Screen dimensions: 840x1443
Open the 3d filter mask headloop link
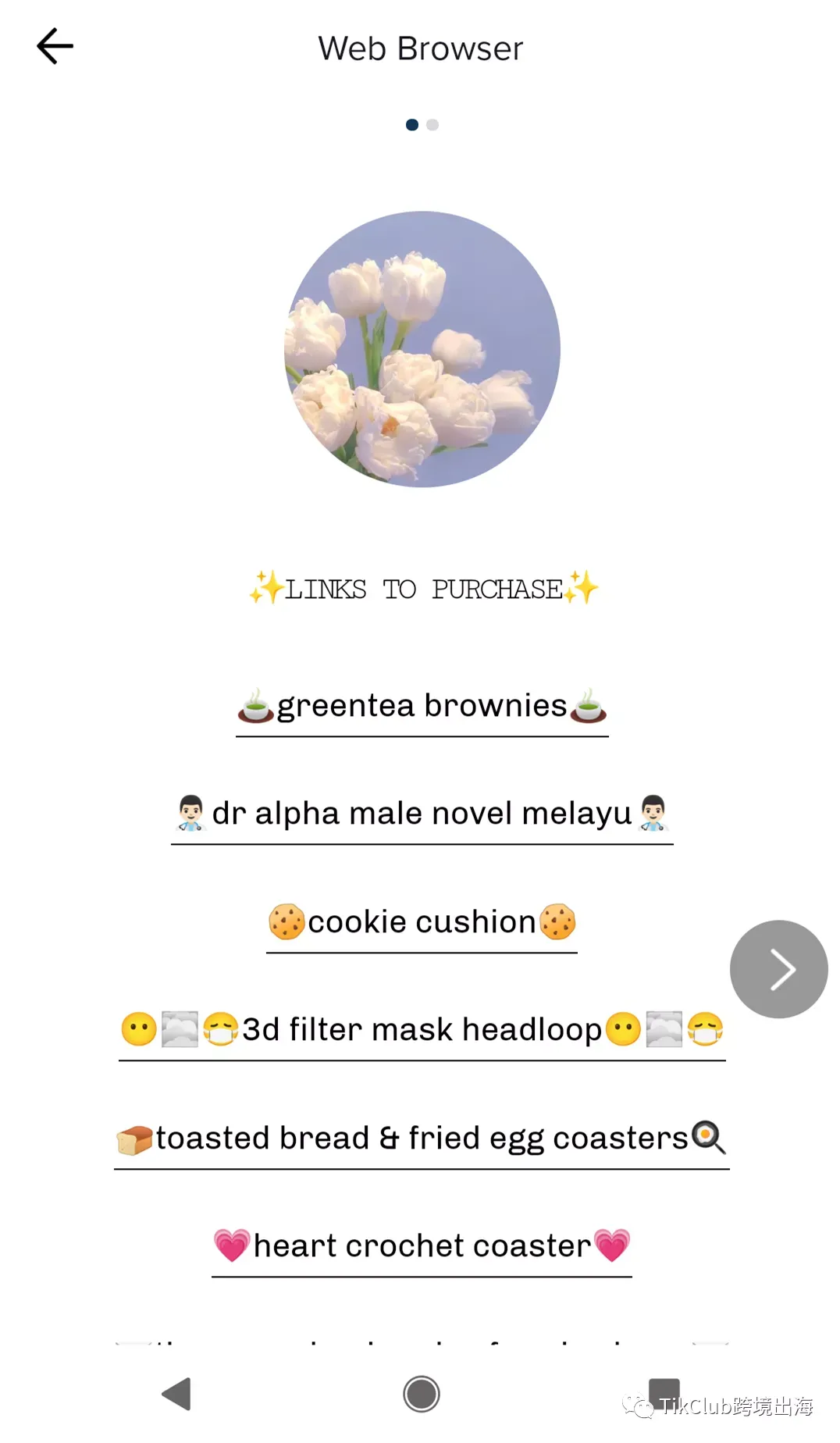(422, 1030)
